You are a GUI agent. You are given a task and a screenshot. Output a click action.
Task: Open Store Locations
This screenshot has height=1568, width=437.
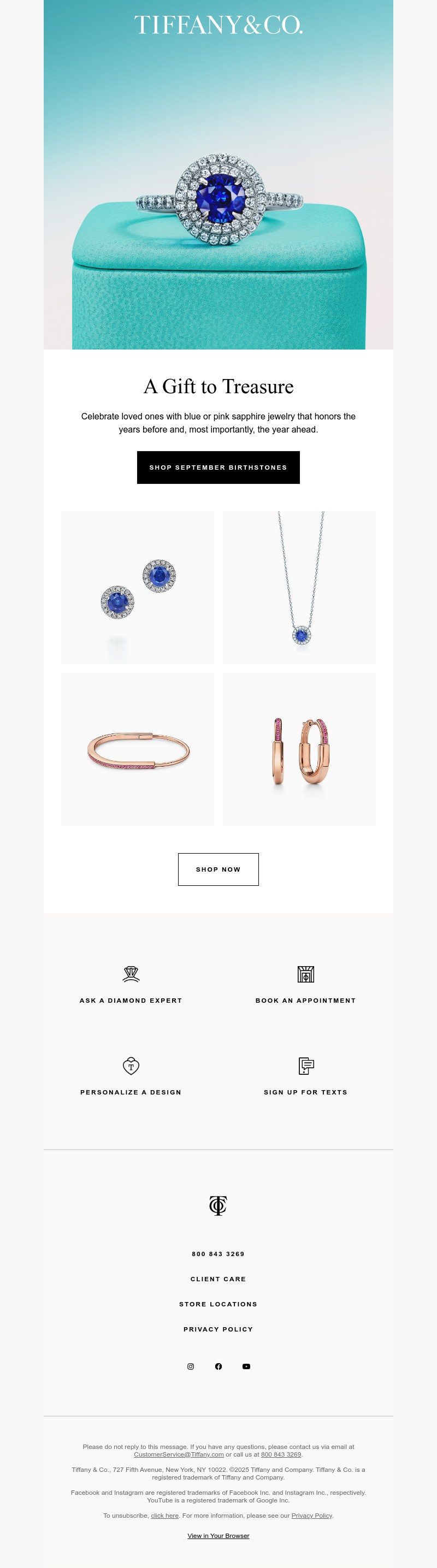(218, 1304)
